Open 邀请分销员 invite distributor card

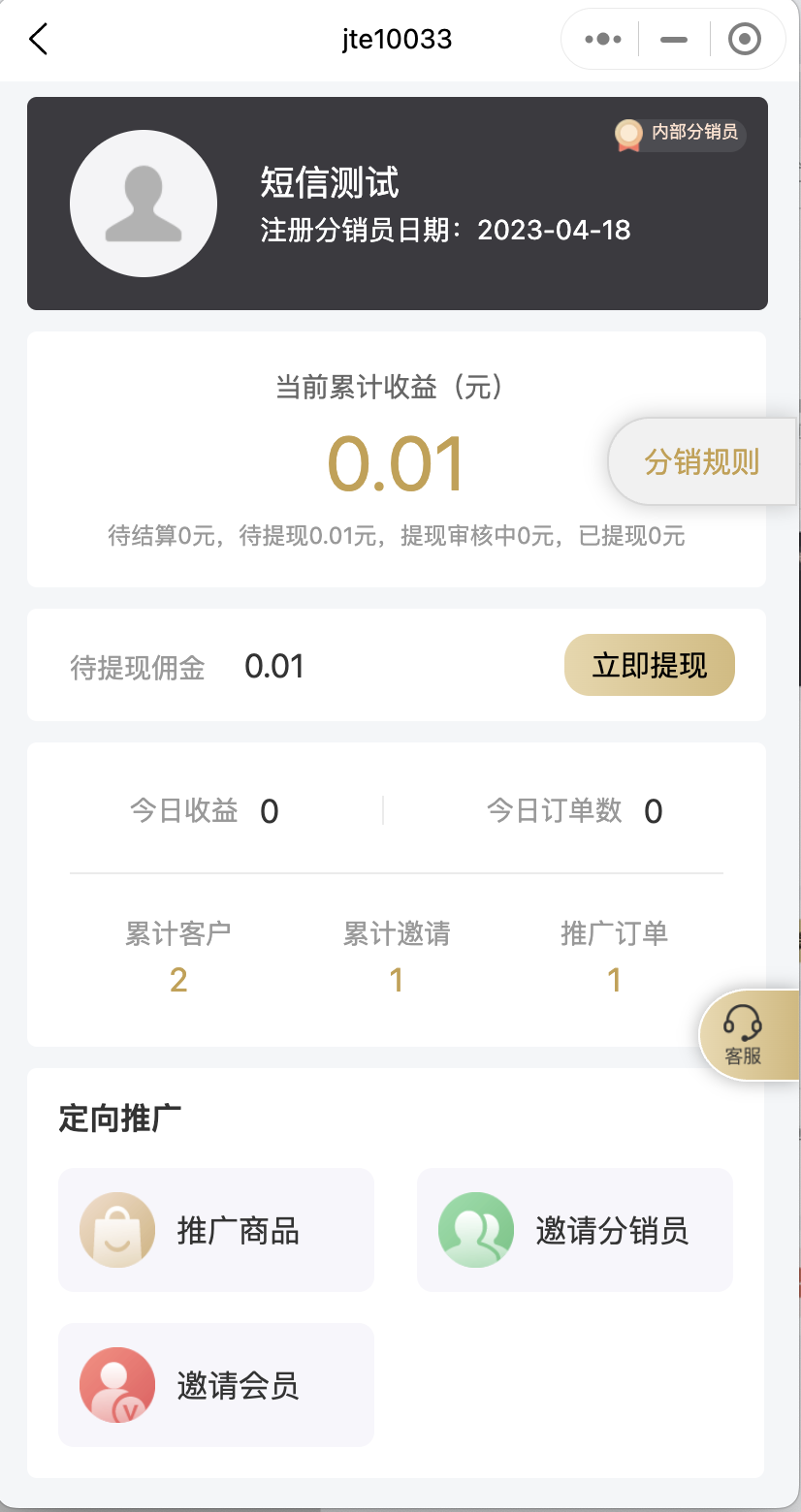click(575, 1230)
